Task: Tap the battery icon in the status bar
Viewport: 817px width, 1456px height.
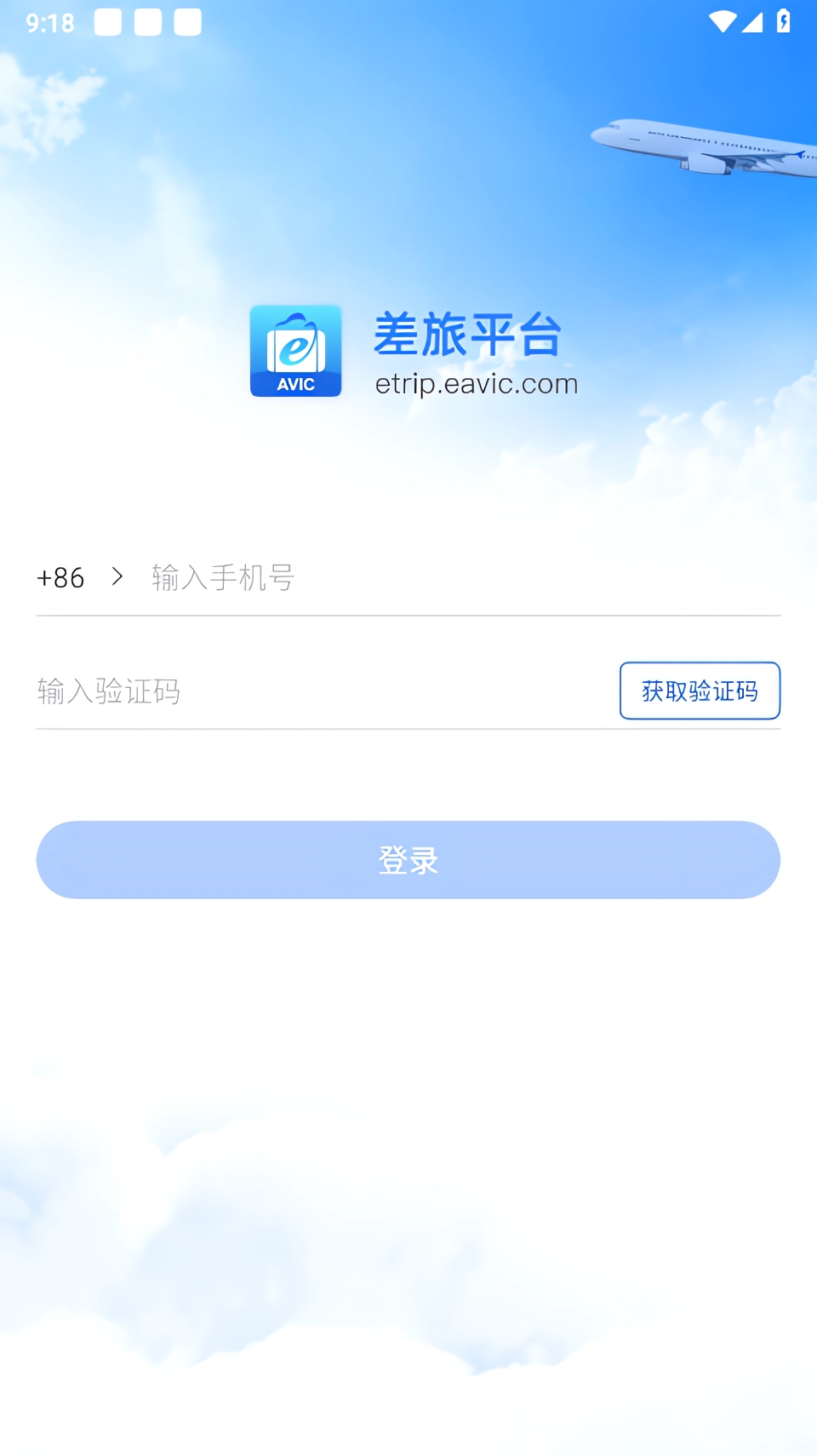Action: pyautogui.click(x=784, y=22)
